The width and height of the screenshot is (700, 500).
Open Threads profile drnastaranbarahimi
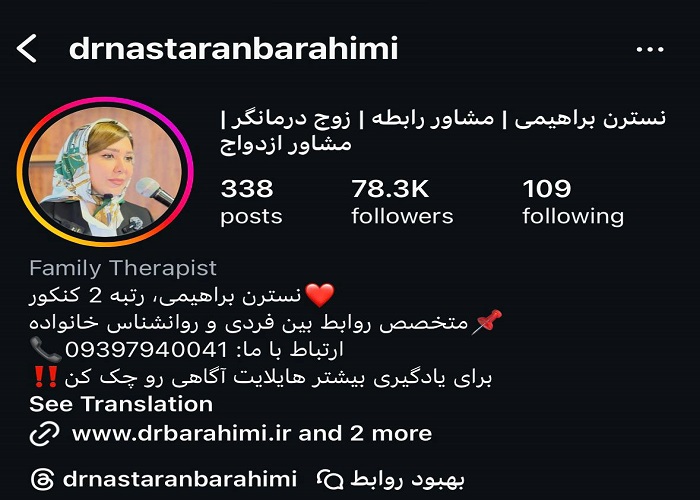coord(165,478)
